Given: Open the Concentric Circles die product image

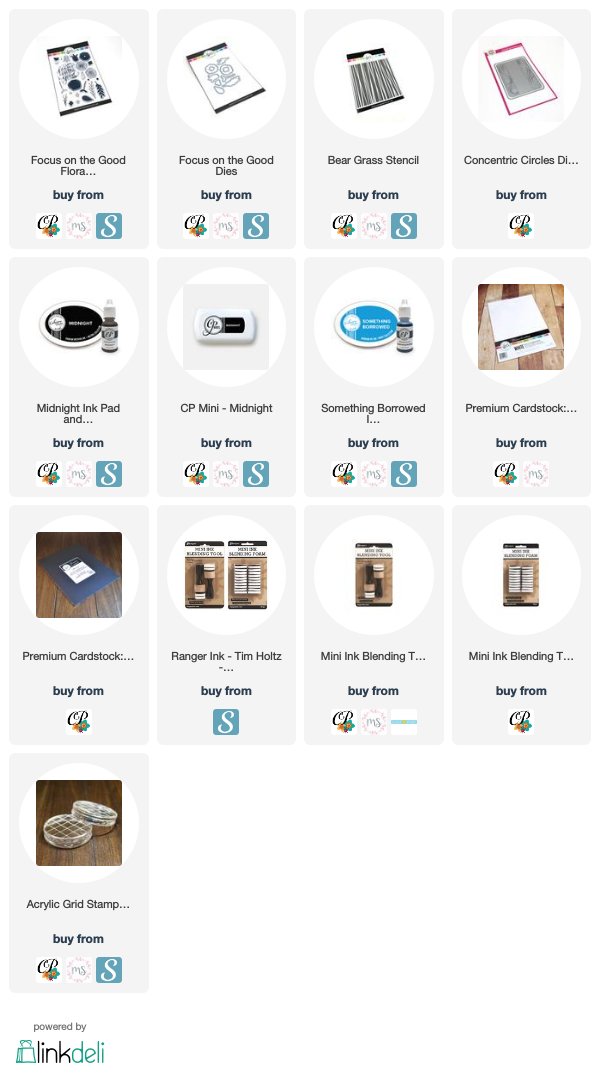Looking at the screenshot, I should pos(521,79).
